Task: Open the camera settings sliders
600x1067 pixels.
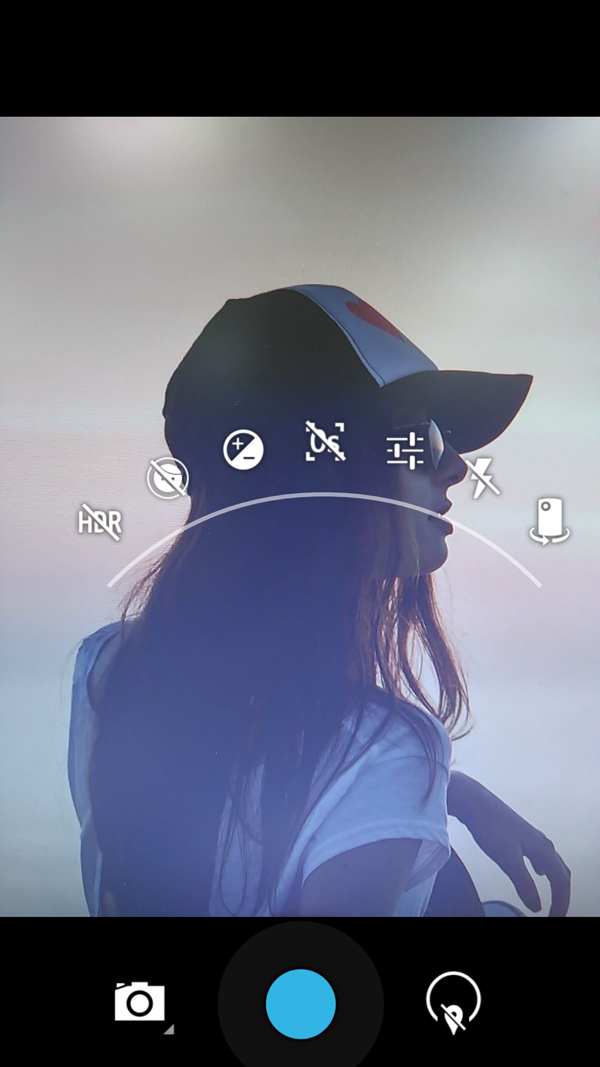Action: tap(405, 451)
